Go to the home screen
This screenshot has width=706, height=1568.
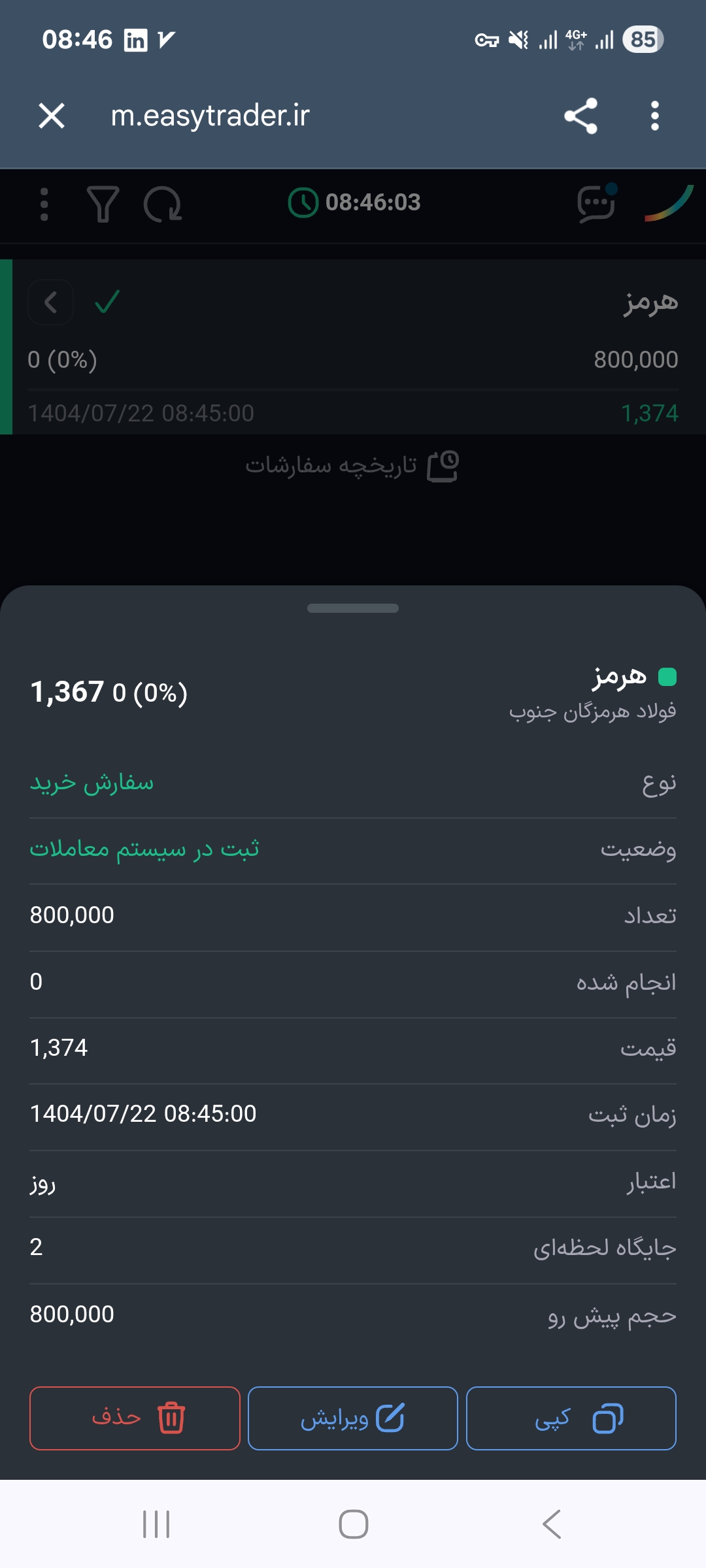(x=353, y=1524)
